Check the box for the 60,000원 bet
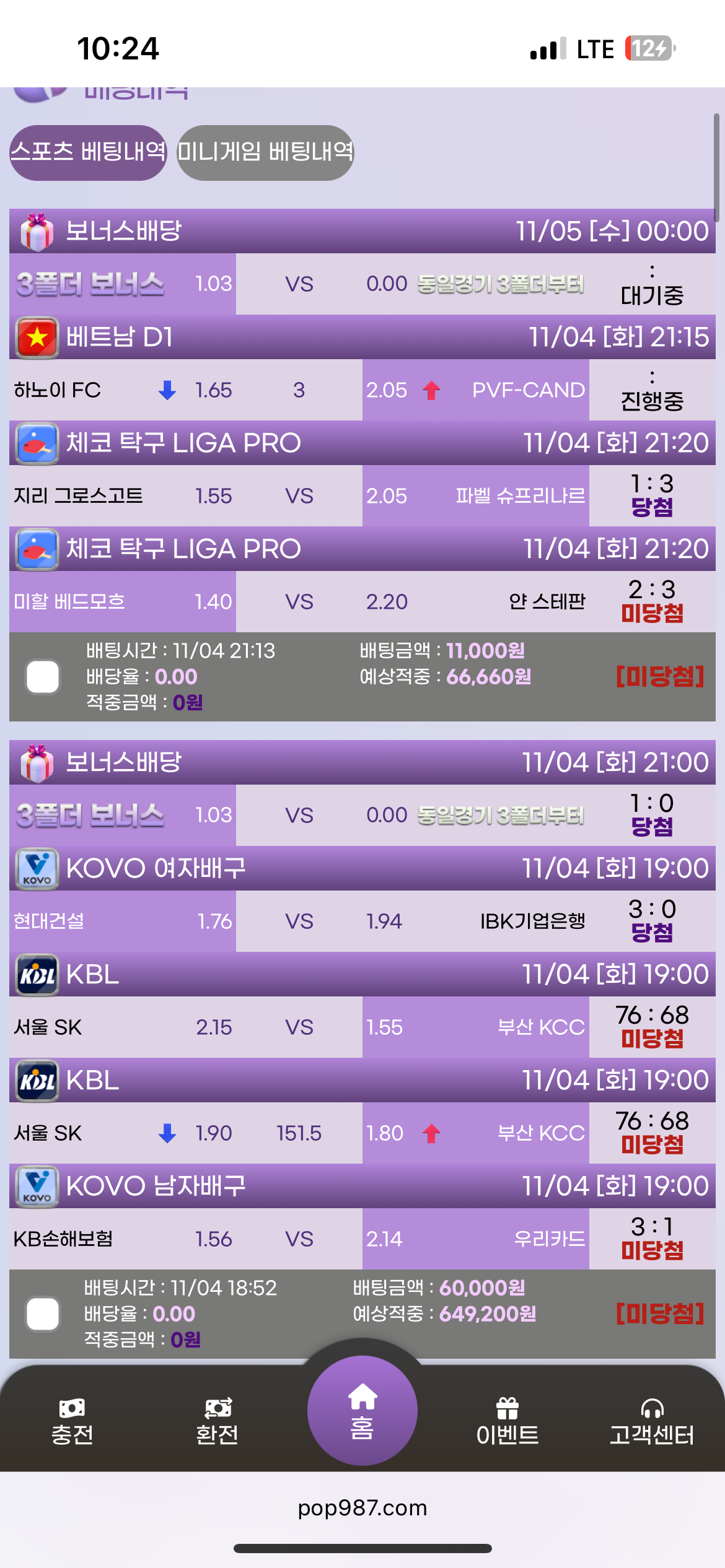This screenshot has height=1568, width=725. (x=43, y=1313)
